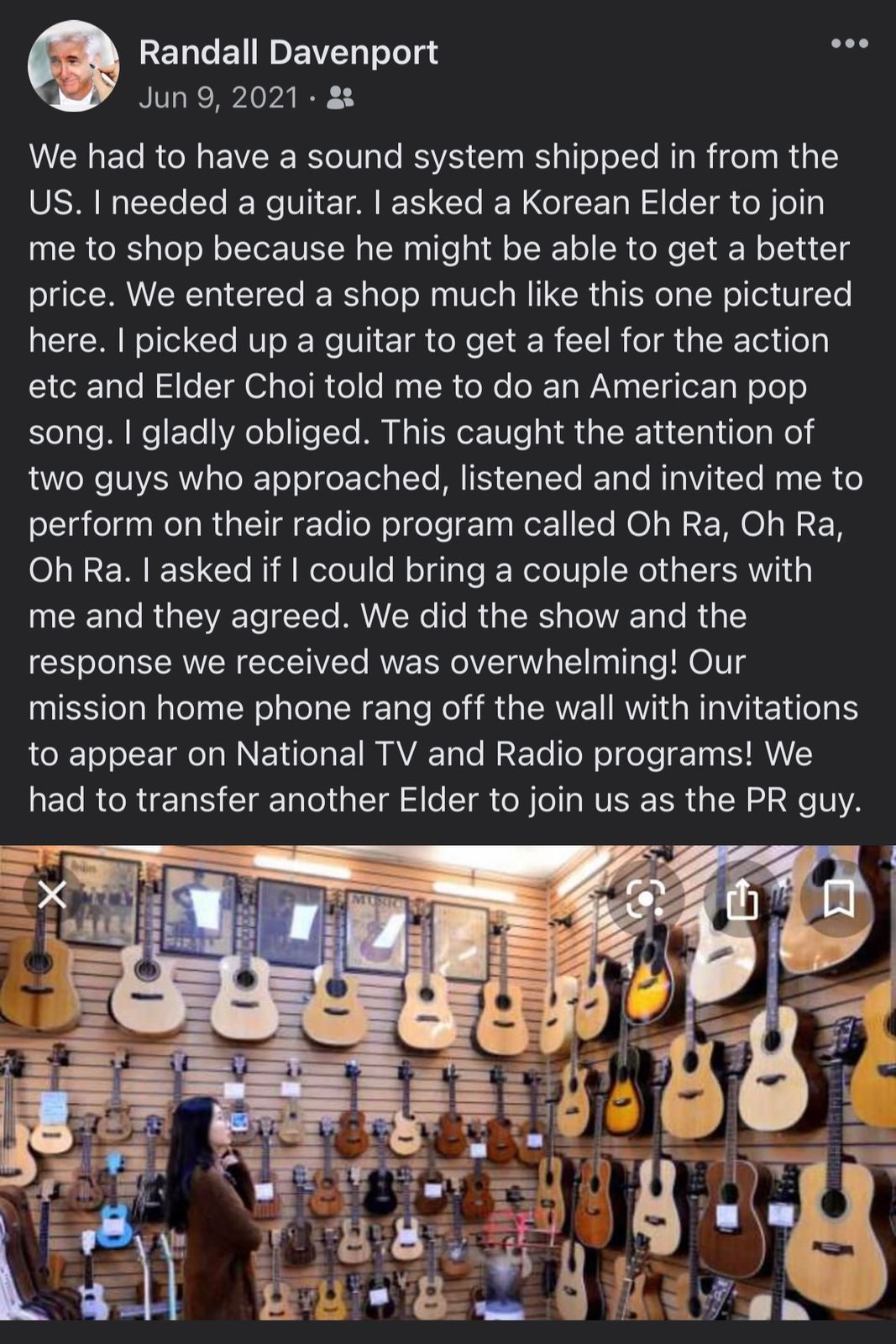This screenshot has height=1344, width=896.
Task: Bookmark the guitar shop photo
Action: coord(838,899)
